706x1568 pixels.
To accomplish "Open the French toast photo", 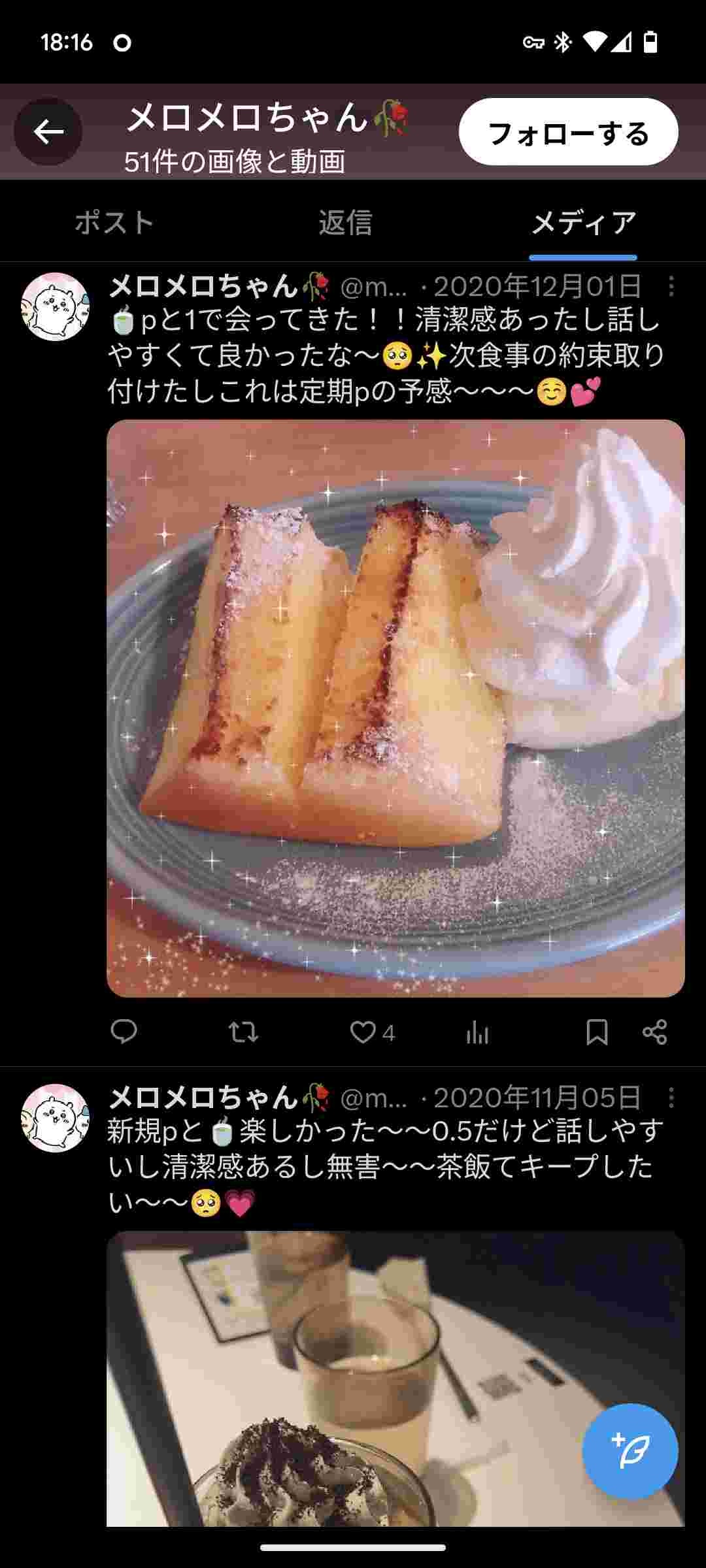I will (395, 708).
